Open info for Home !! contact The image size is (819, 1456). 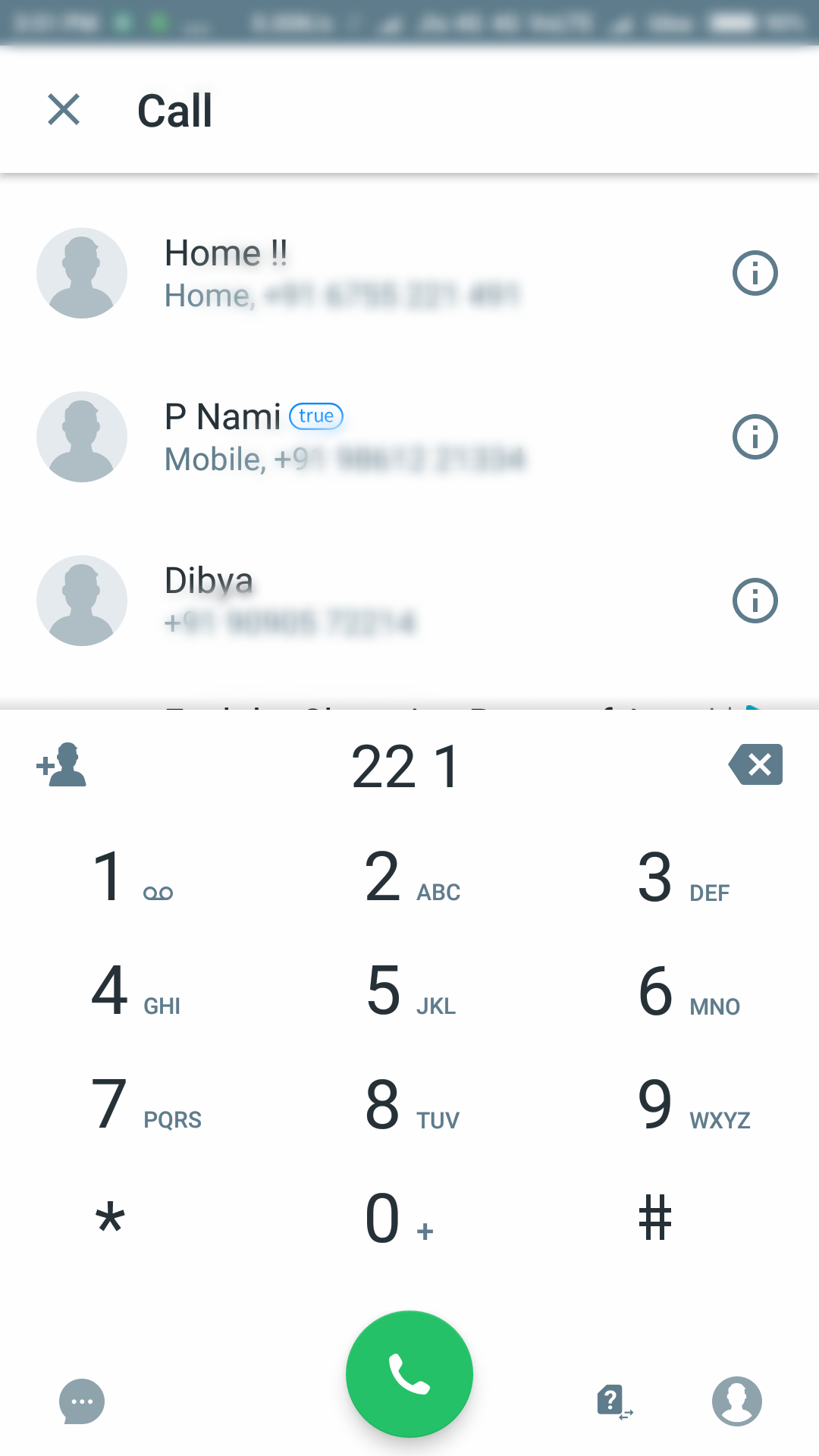tap(755, 273)
